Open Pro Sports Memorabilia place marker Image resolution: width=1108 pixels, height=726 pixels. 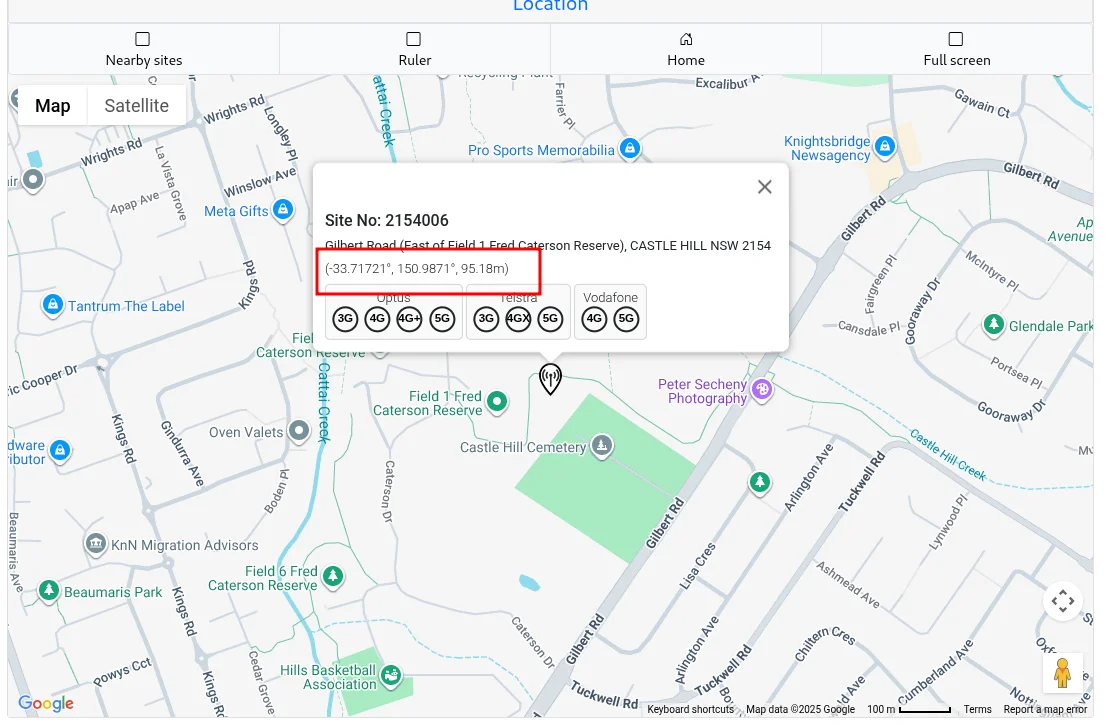pyautogui.click(x=629, y=149)
